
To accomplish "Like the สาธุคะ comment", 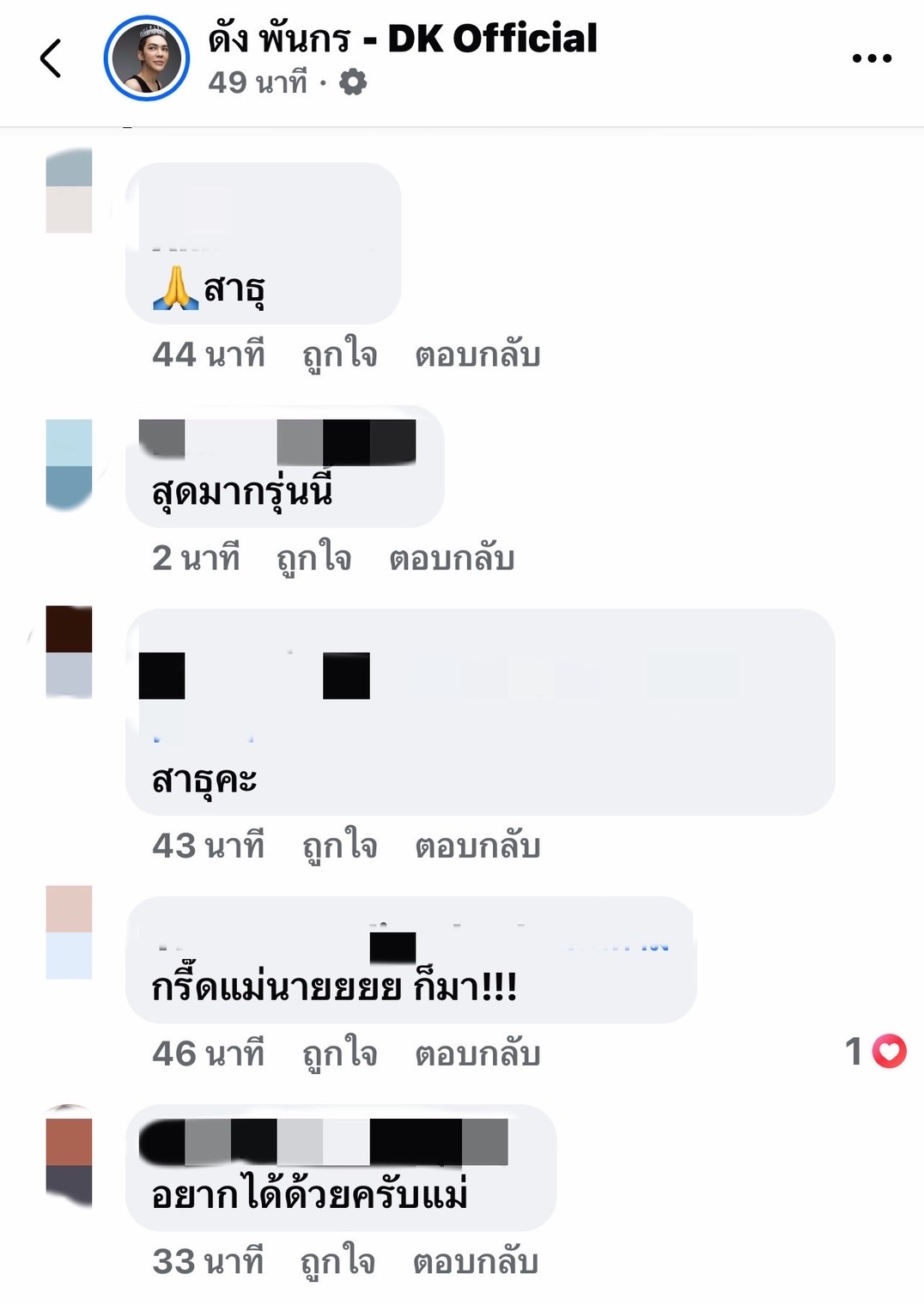I will (x=339, y=846).
